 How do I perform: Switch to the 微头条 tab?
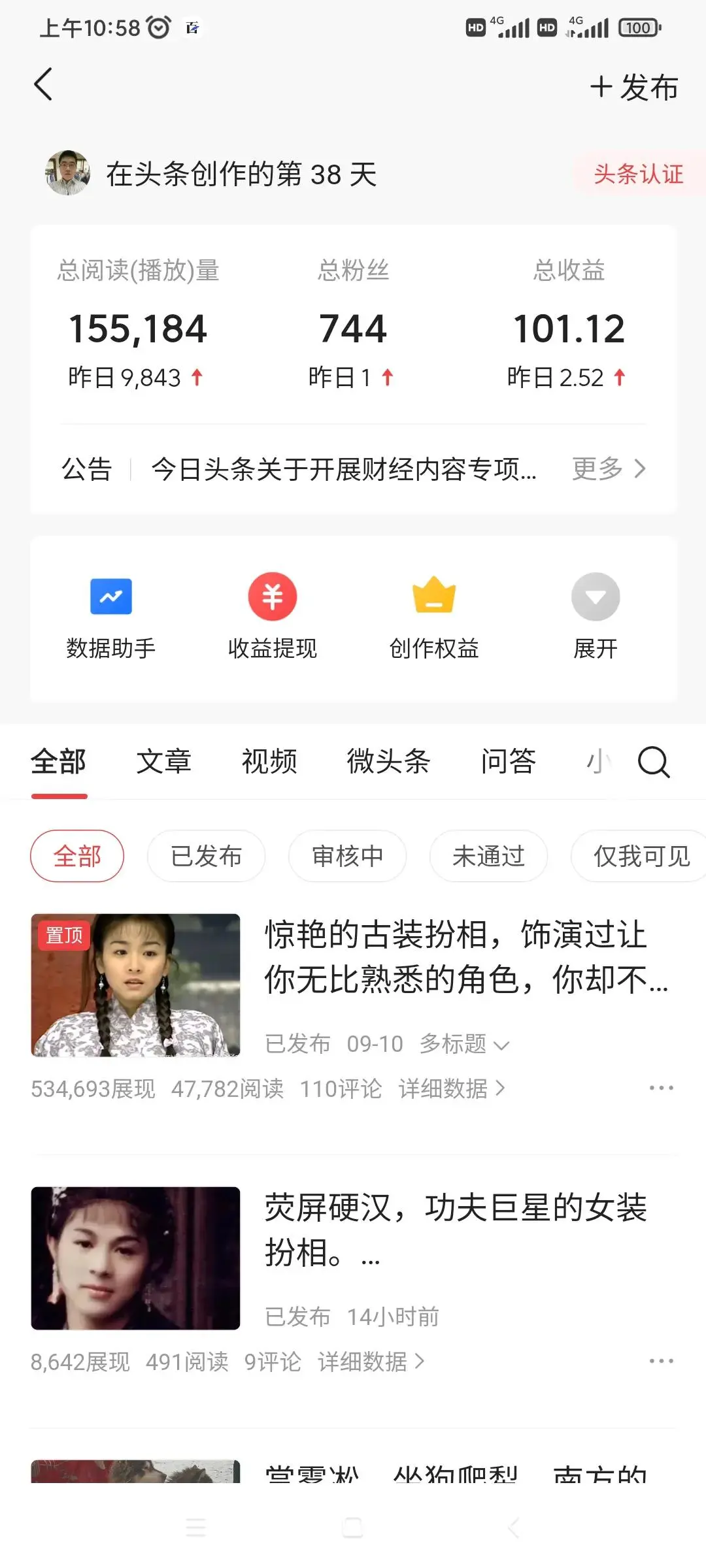click(388, 761)
